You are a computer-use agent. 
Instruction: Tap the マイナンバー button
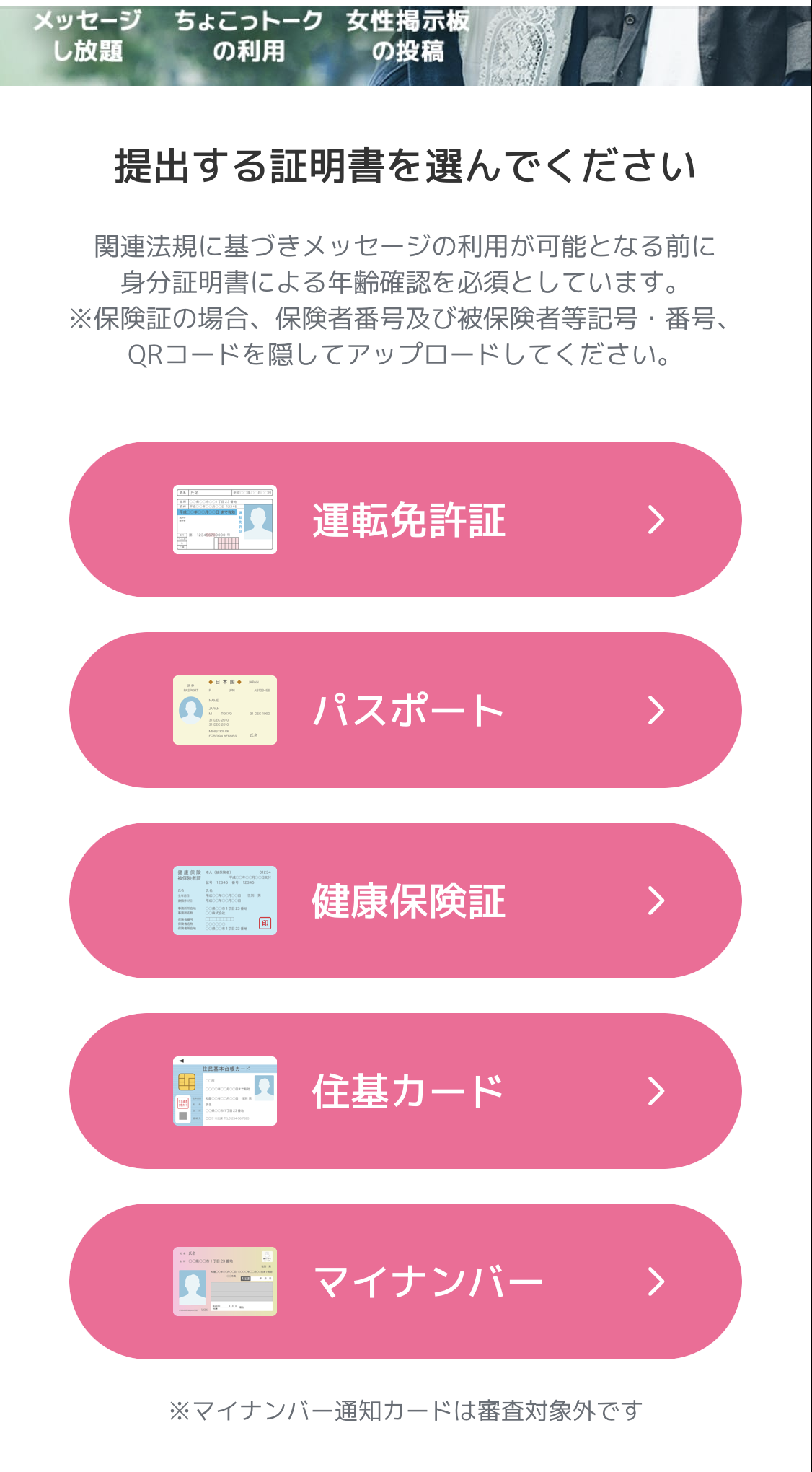pyautogui.click(x=405, y=1282)
